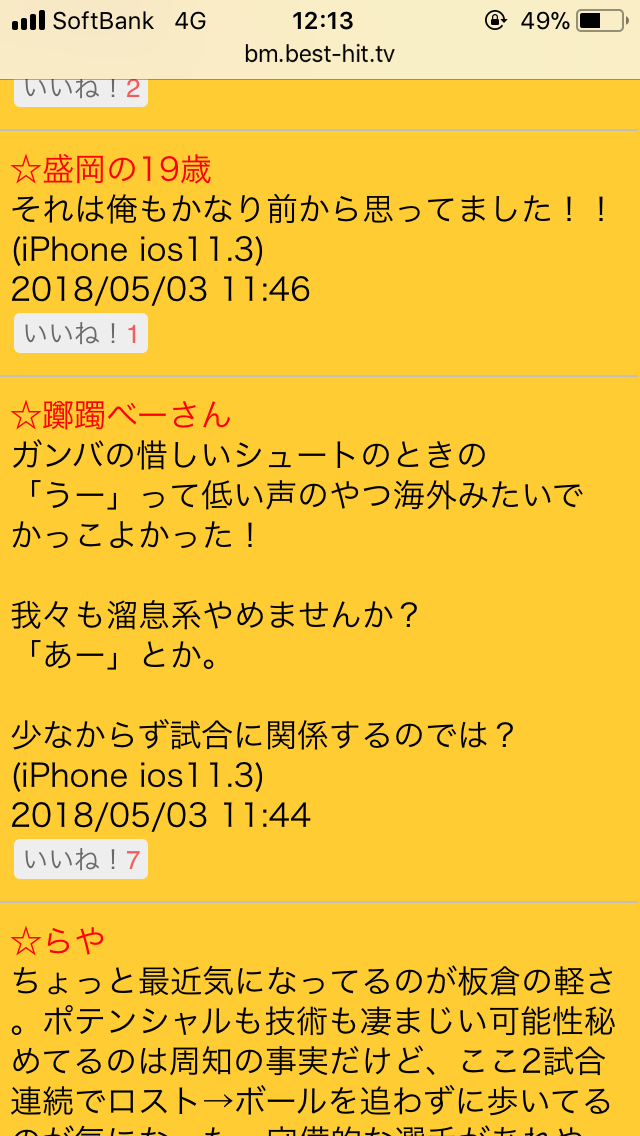The width and height of the screenshot is (640, 1136).
Task: Tap the bm.best-hit.tv address bar
Action: pyautogui.click(x=320, y=54)
